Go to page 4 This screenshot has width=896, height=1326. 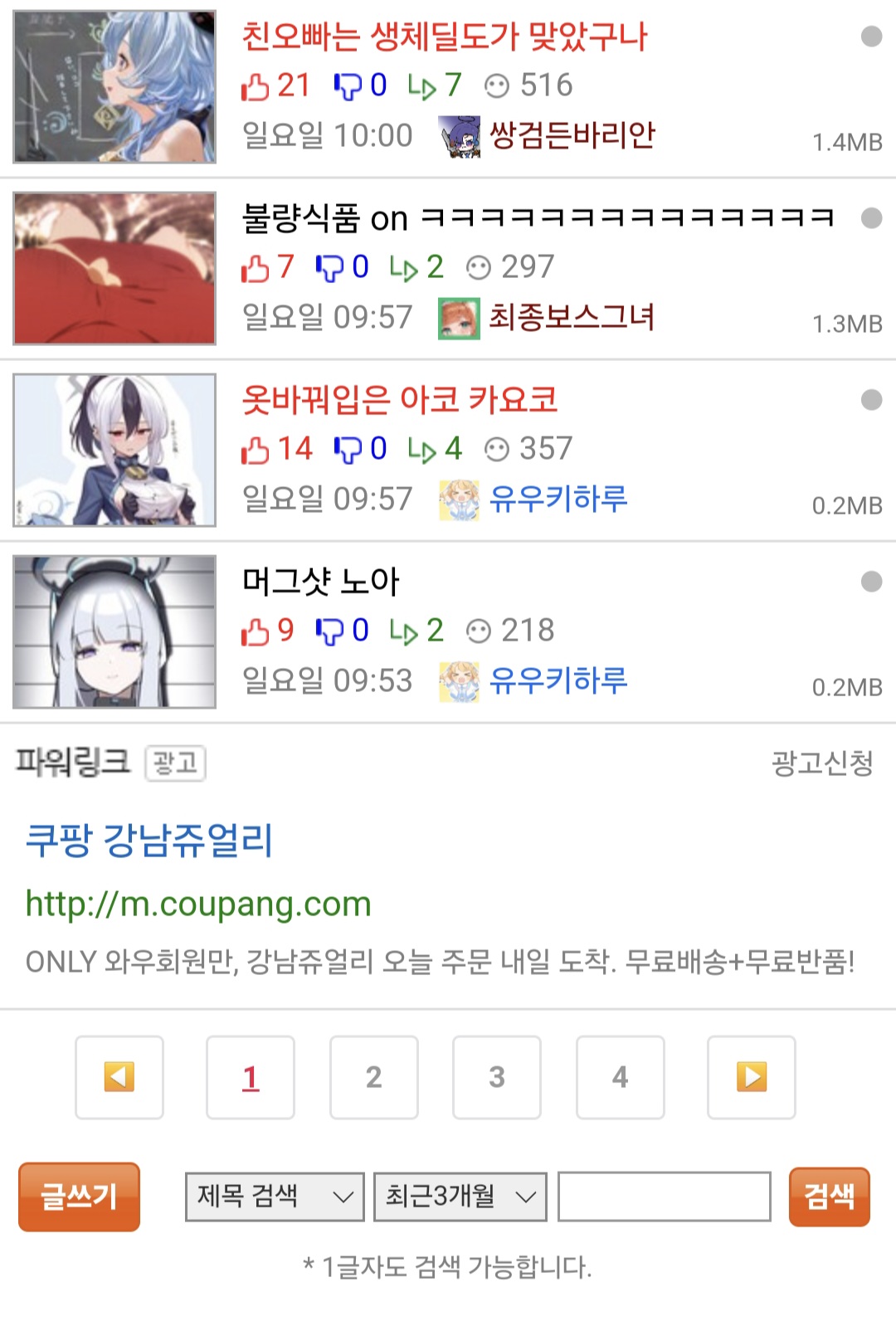click(x=620, y=1077)
